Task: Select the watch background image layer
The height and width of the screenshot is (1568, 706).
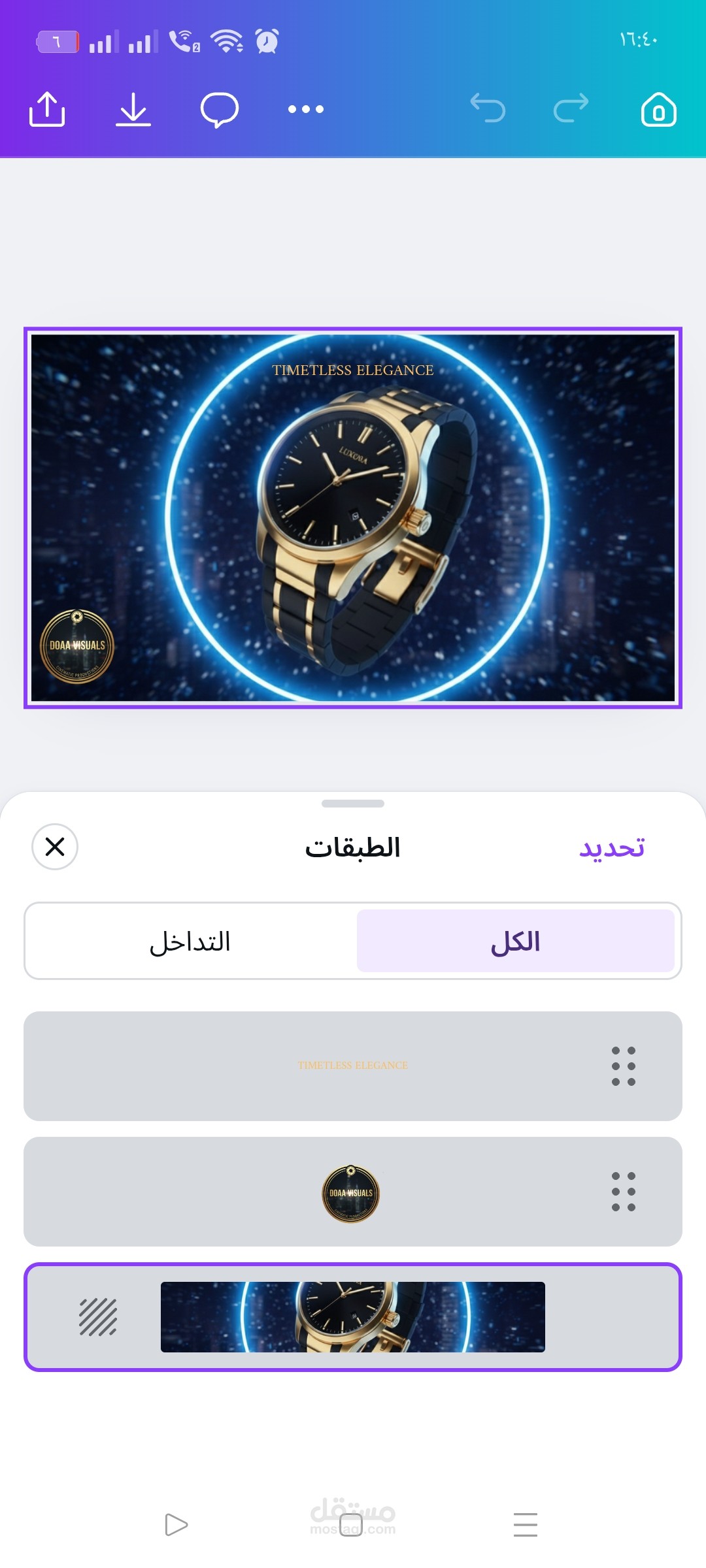Action: [353, 1317]
